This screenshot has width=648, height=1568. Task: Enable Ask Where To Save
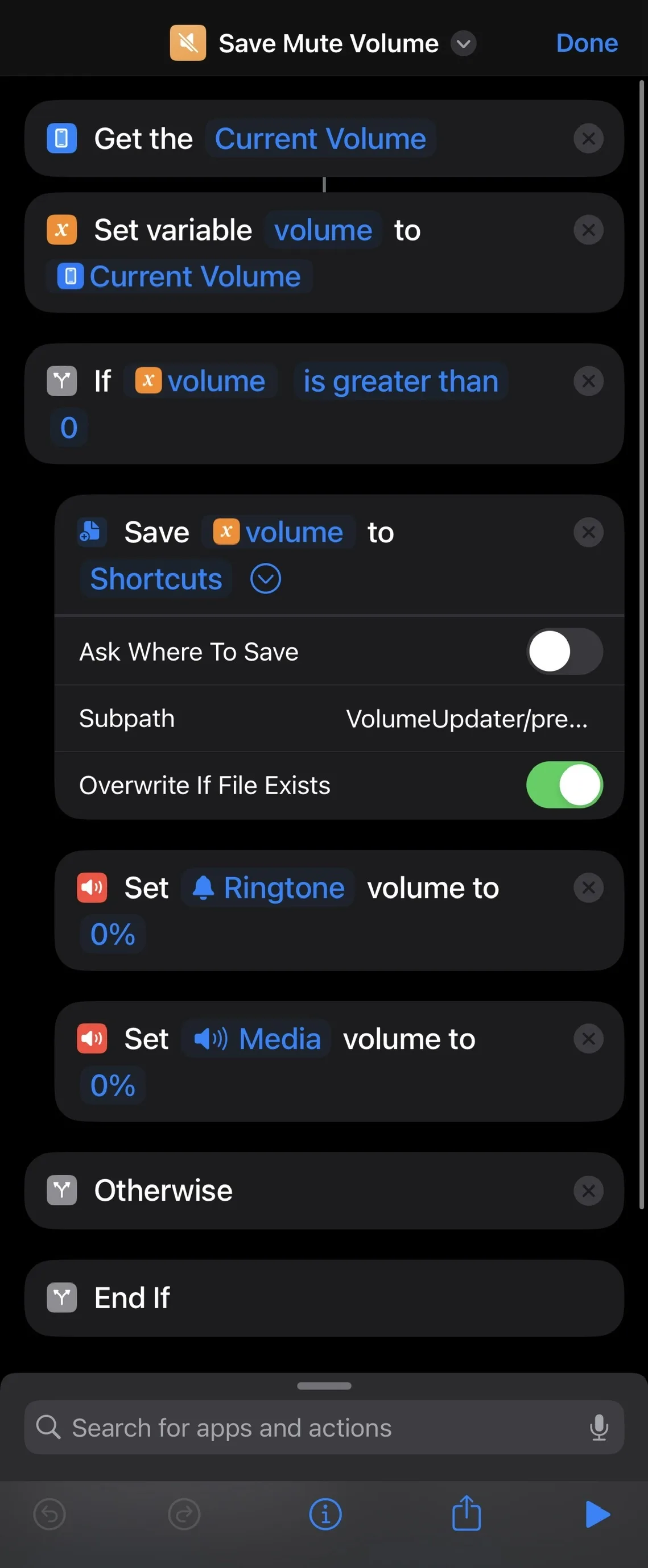[564, 652]
